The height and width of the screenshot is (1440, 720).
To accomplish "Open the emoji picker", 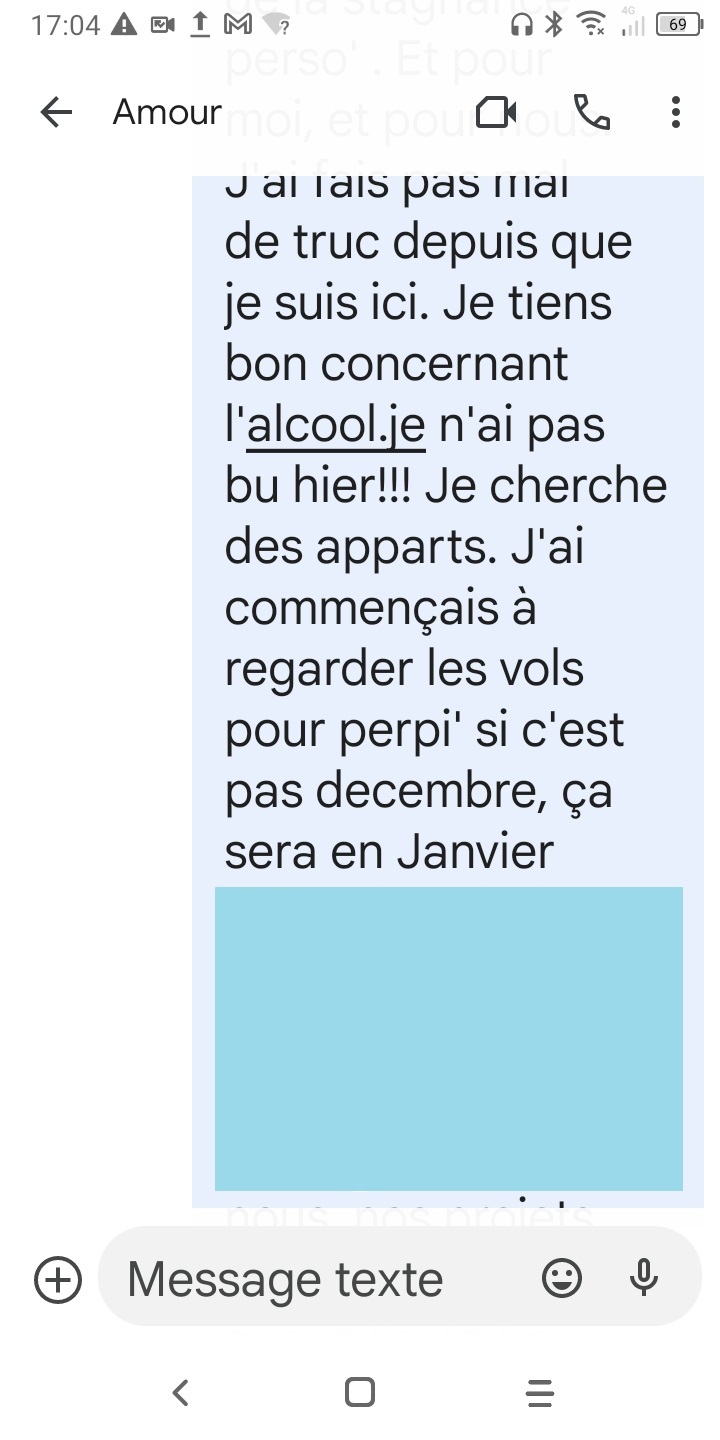I will pyautogui.click(x=561, y=1278).
